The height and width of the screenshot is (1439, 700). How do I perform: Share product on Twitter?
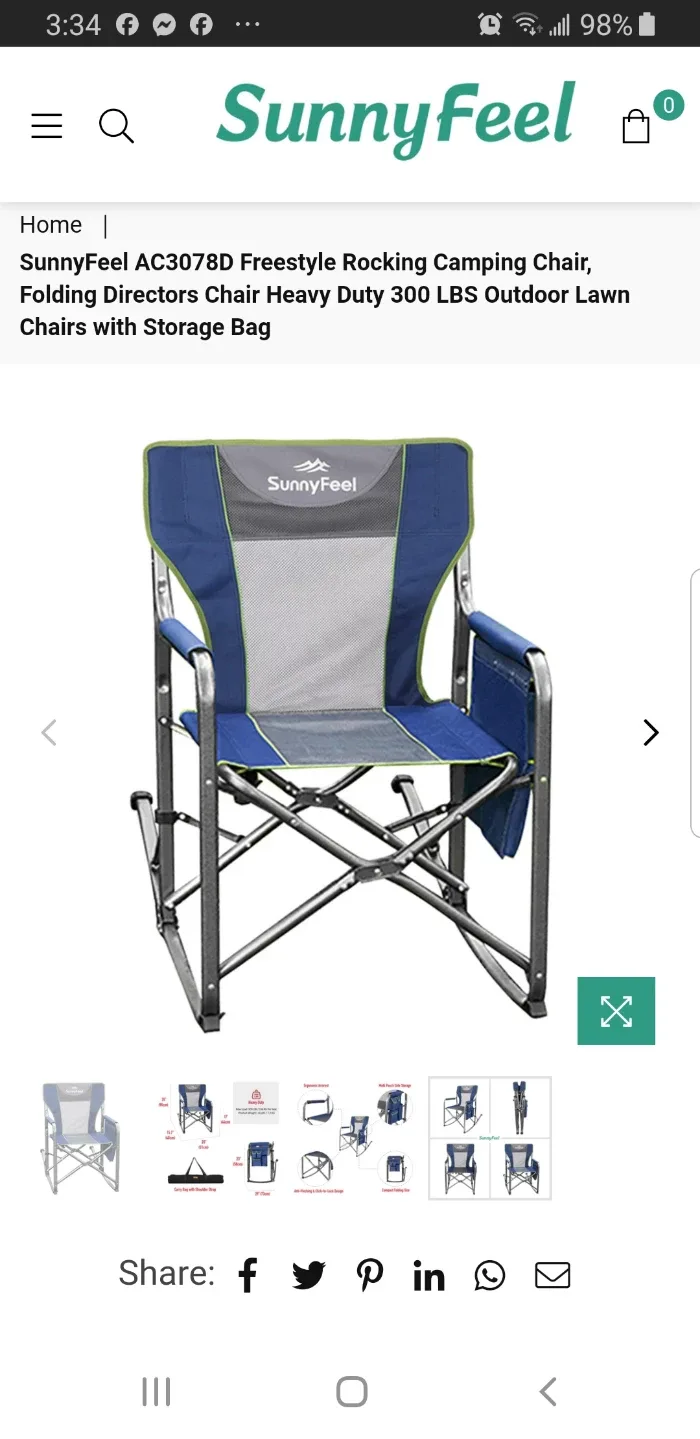pos(308,1275)
